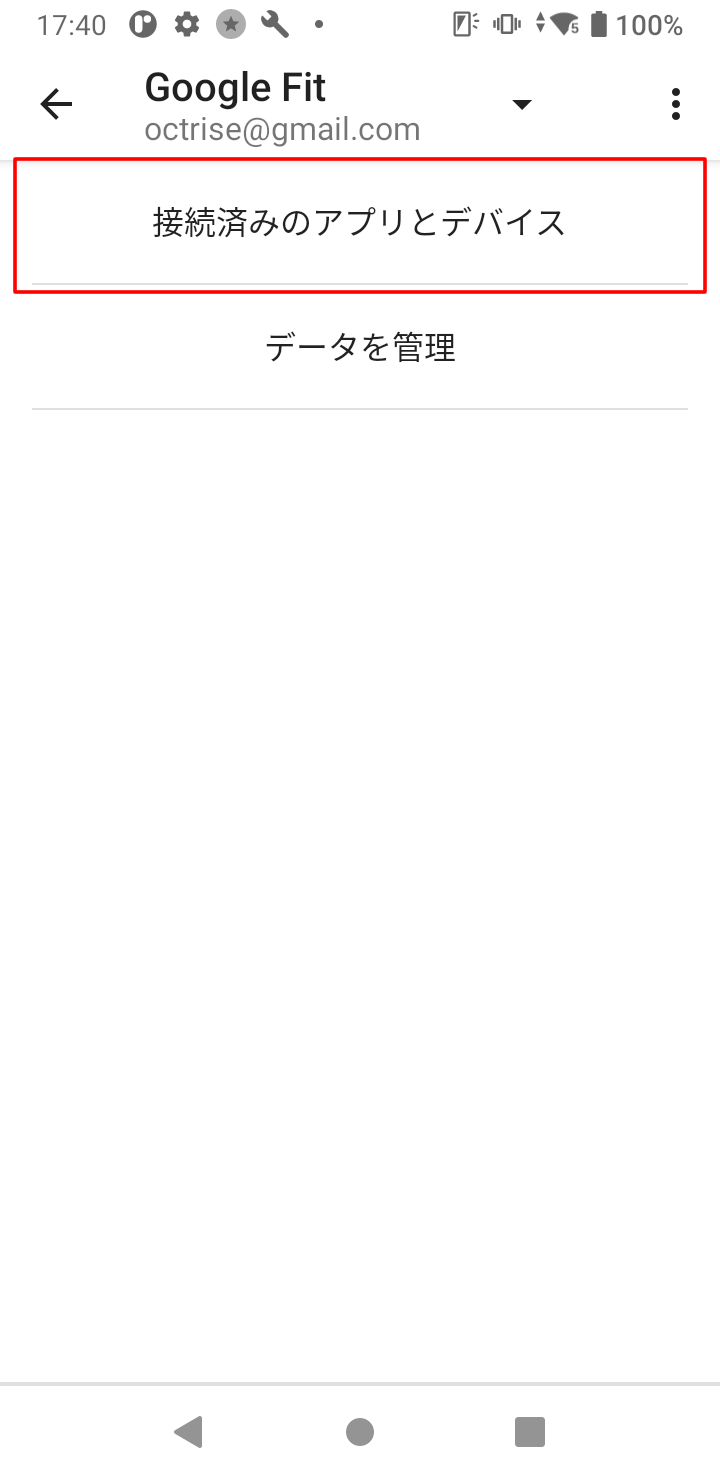Open the three-dot overflow menu
The height and width of the screenshot is (1480, 720).
click(x=676, y=104)
